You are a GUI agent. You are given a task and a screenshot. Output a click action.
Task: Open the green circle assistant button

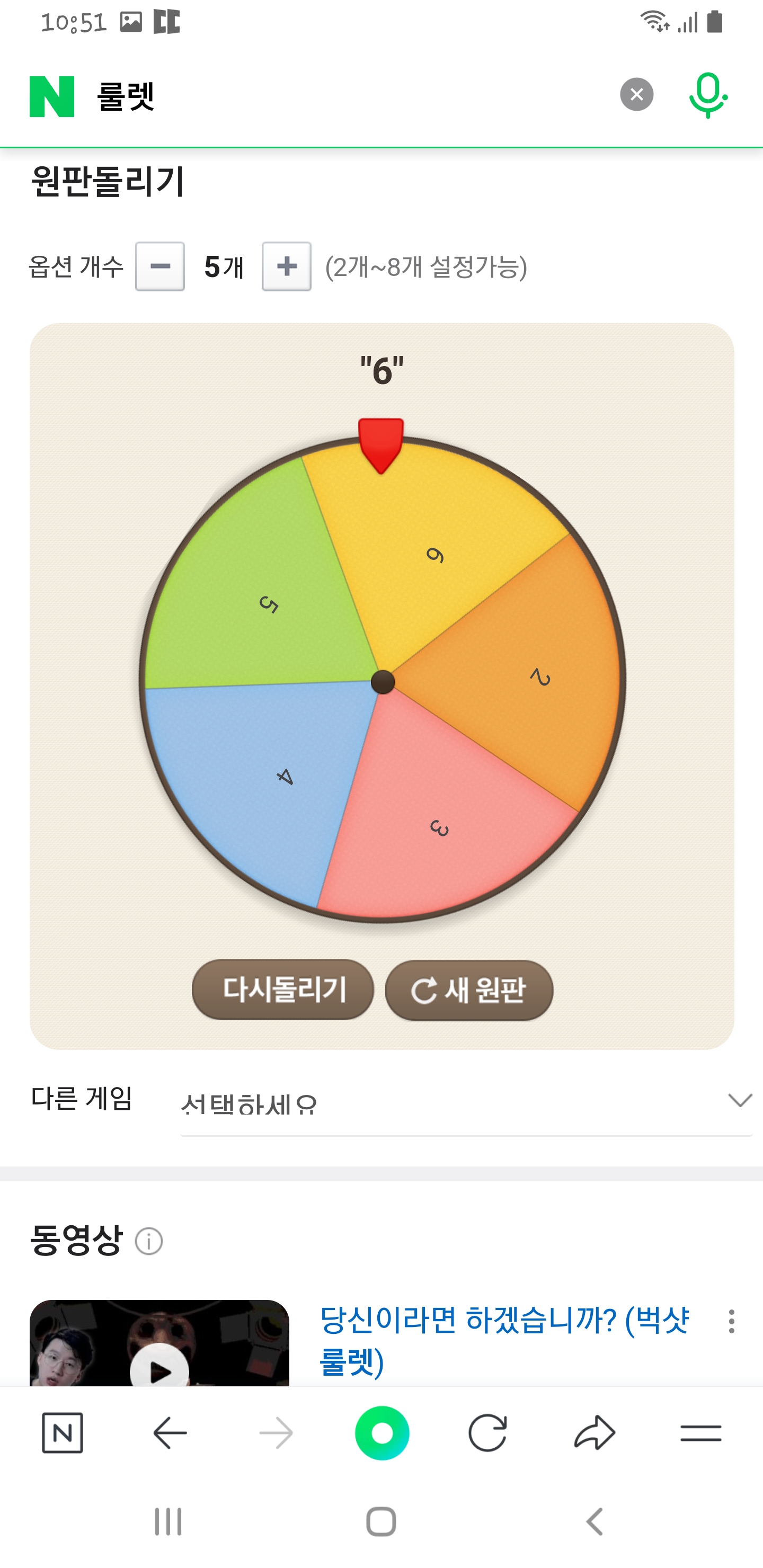pos(382,1433)
